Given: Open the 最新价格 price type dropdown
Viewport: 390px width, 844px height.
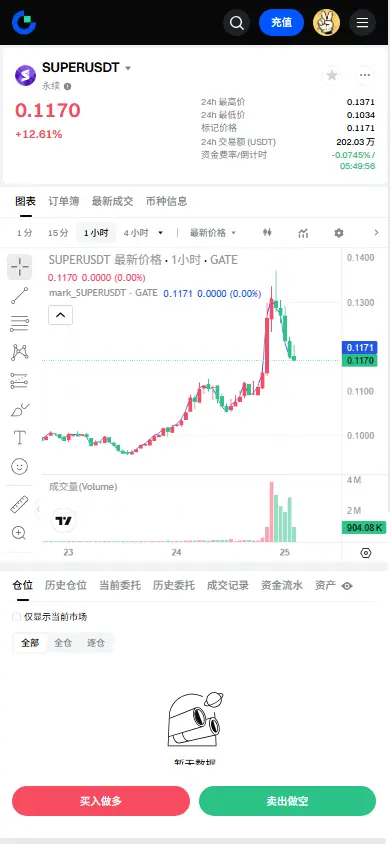Looking at the screenshot, I should (213, 233).
